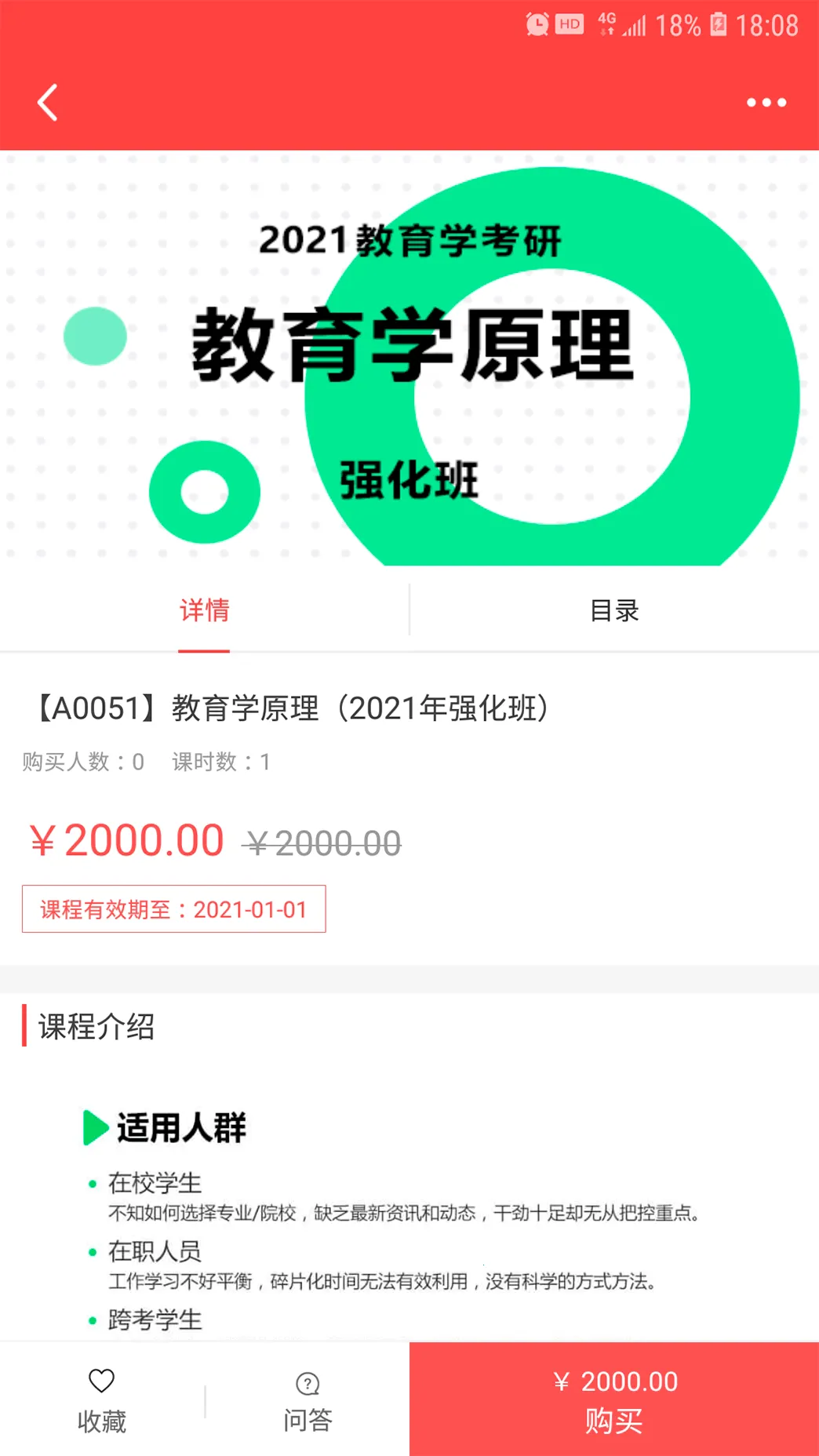Open the more options menu icon

point(766,102)
